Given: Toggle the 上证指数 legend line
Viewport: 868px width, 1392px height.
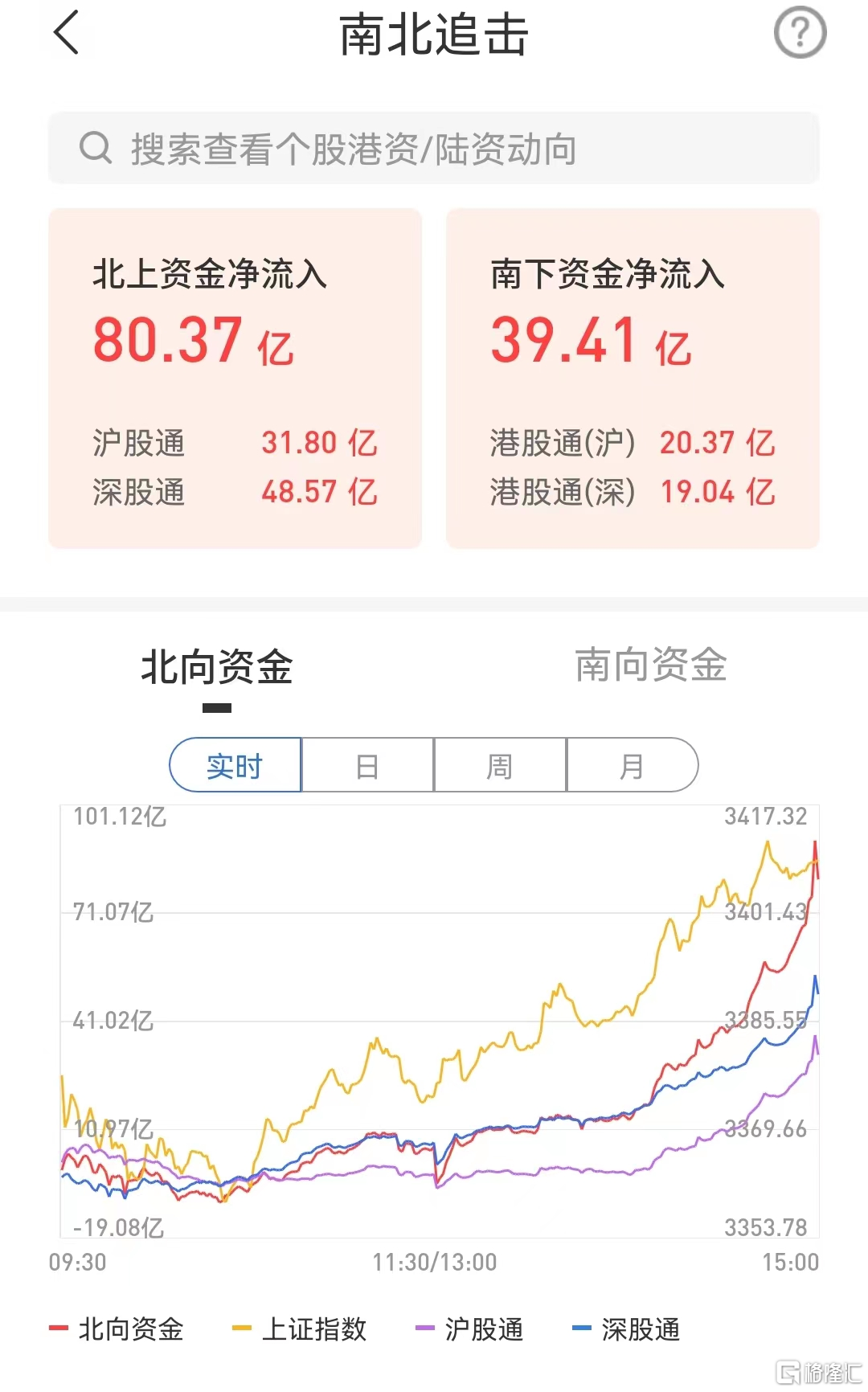Looking at the screenshot, I should 299,1329.
